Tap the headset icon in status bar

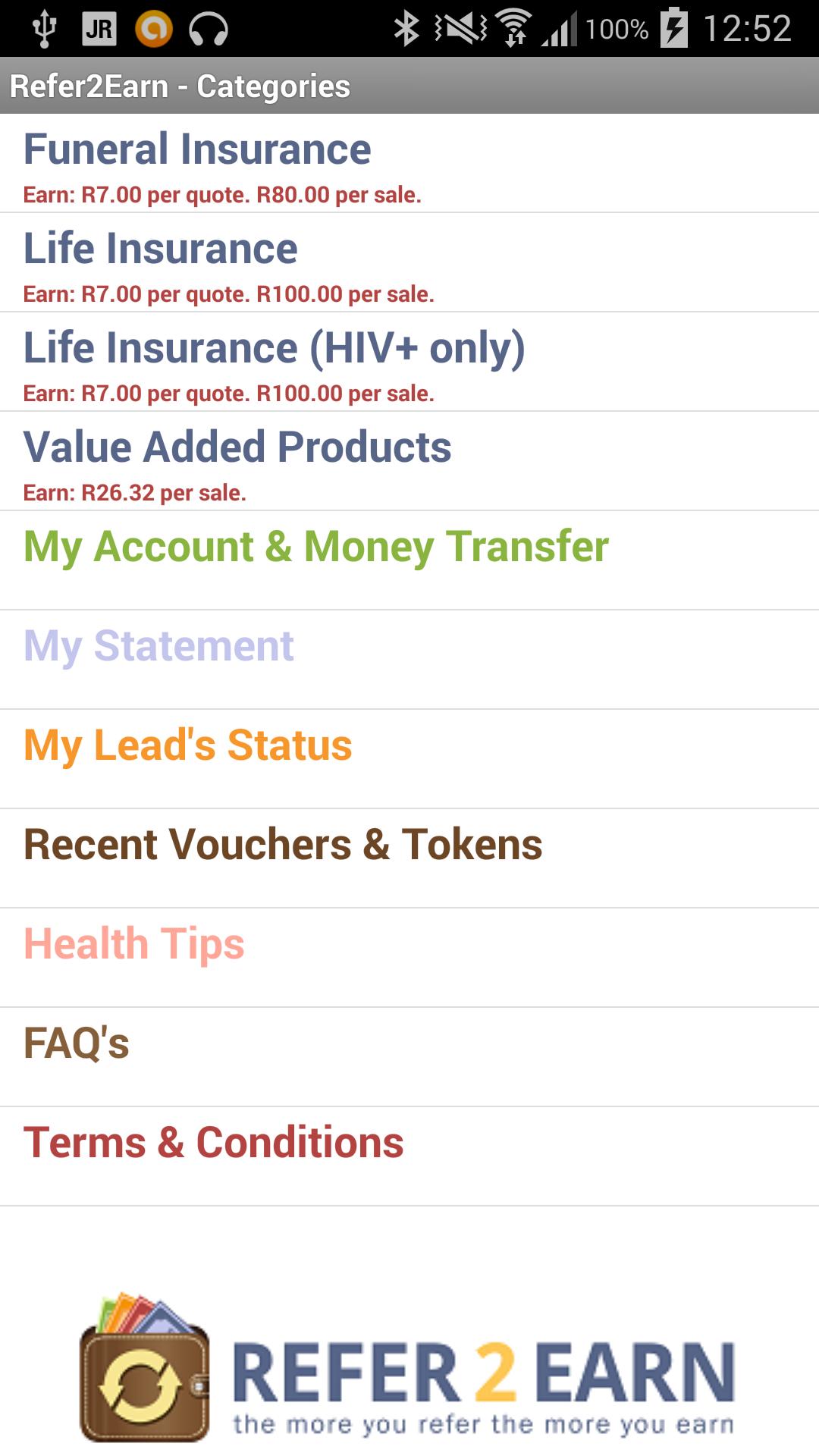[208, 29]
